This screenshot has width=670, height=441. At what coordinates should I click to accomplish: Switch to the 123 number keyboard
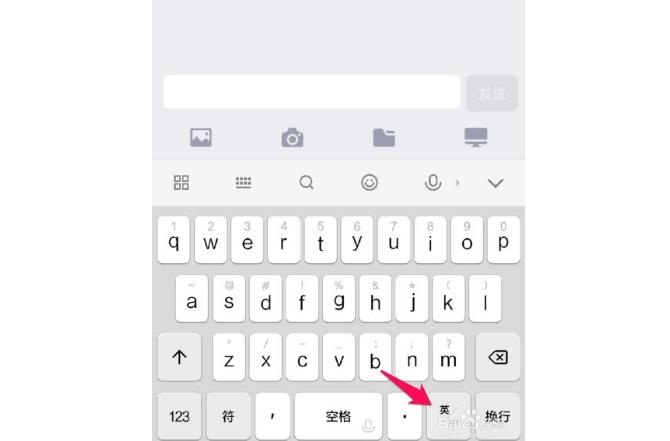coord(180,416)
